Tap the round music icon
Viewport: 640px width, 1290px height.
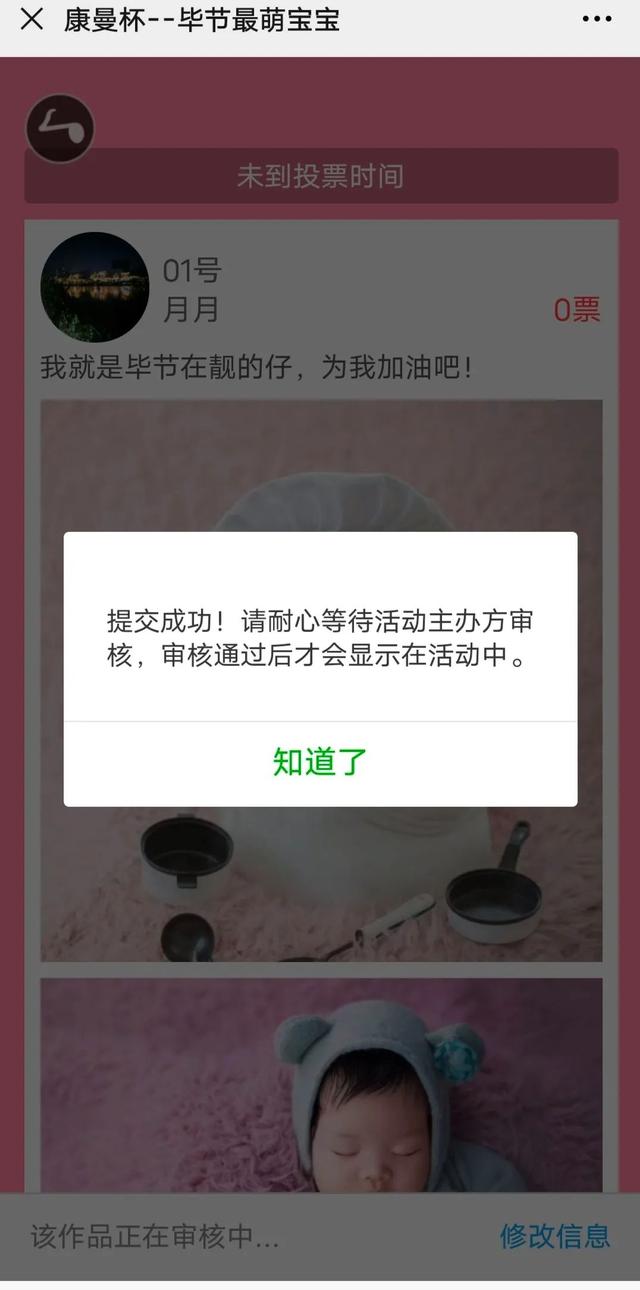tap(60, 128)
